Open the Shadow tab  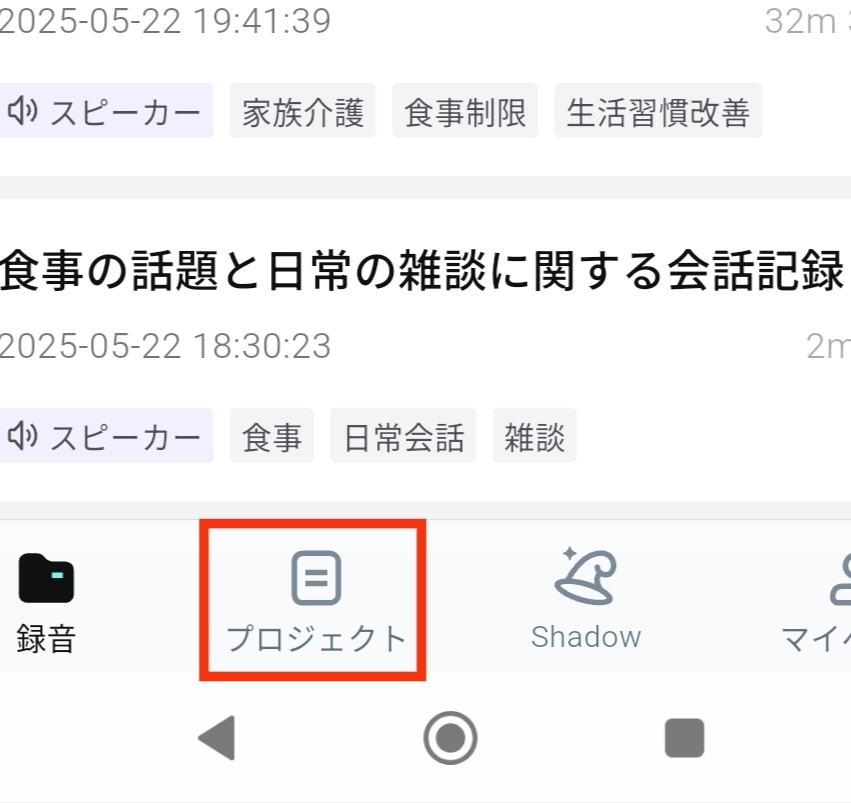586,600
